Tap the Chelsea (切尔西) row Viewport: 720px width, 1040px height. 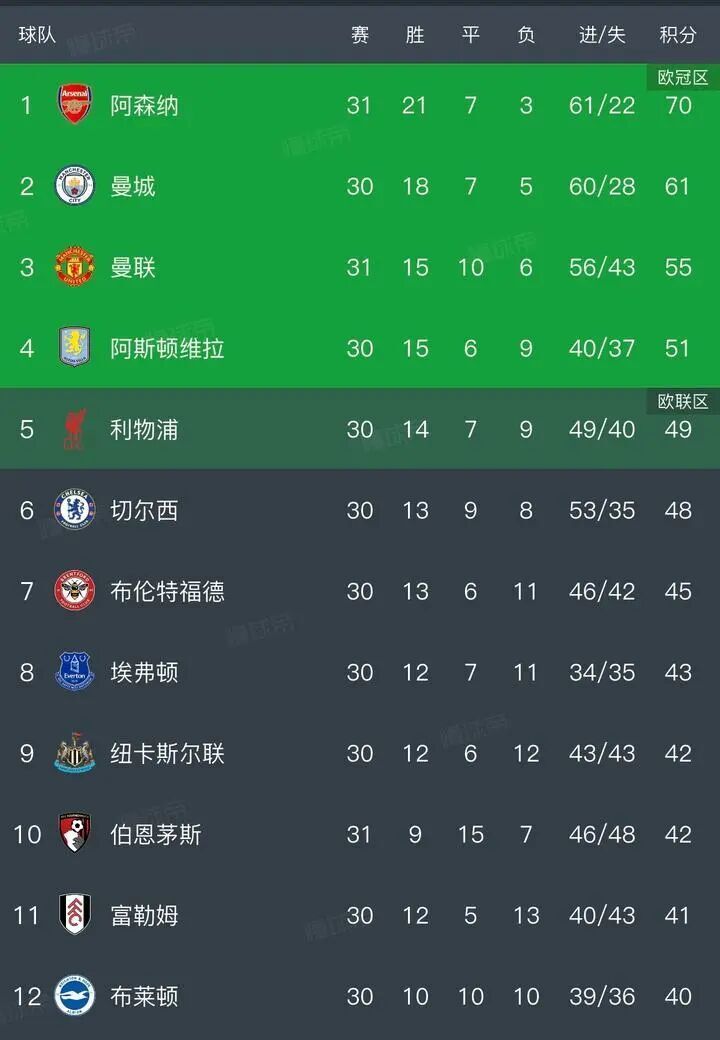pos(145,510)
